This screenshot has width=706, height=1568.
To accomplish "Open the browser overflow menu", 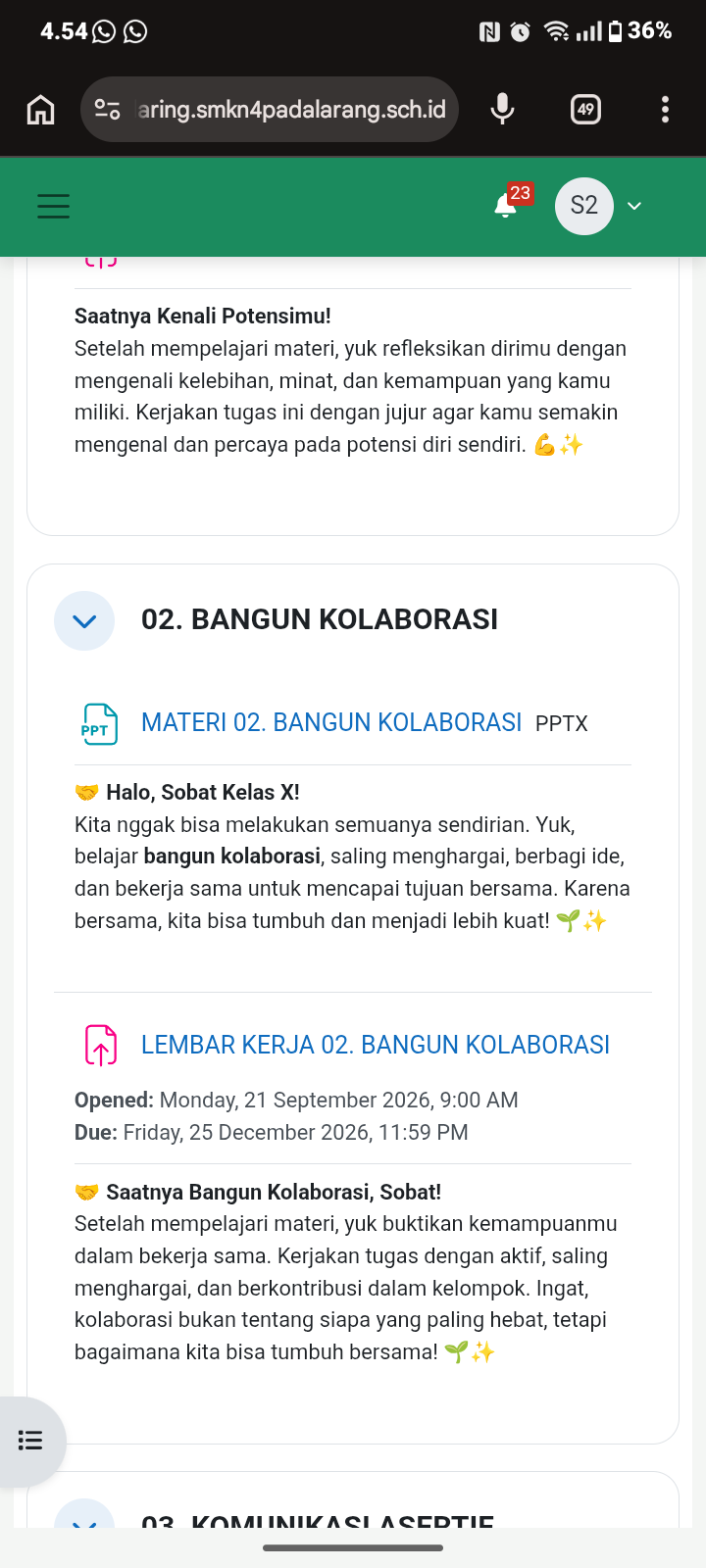I will pyautogui.click(x=665, y=109).
